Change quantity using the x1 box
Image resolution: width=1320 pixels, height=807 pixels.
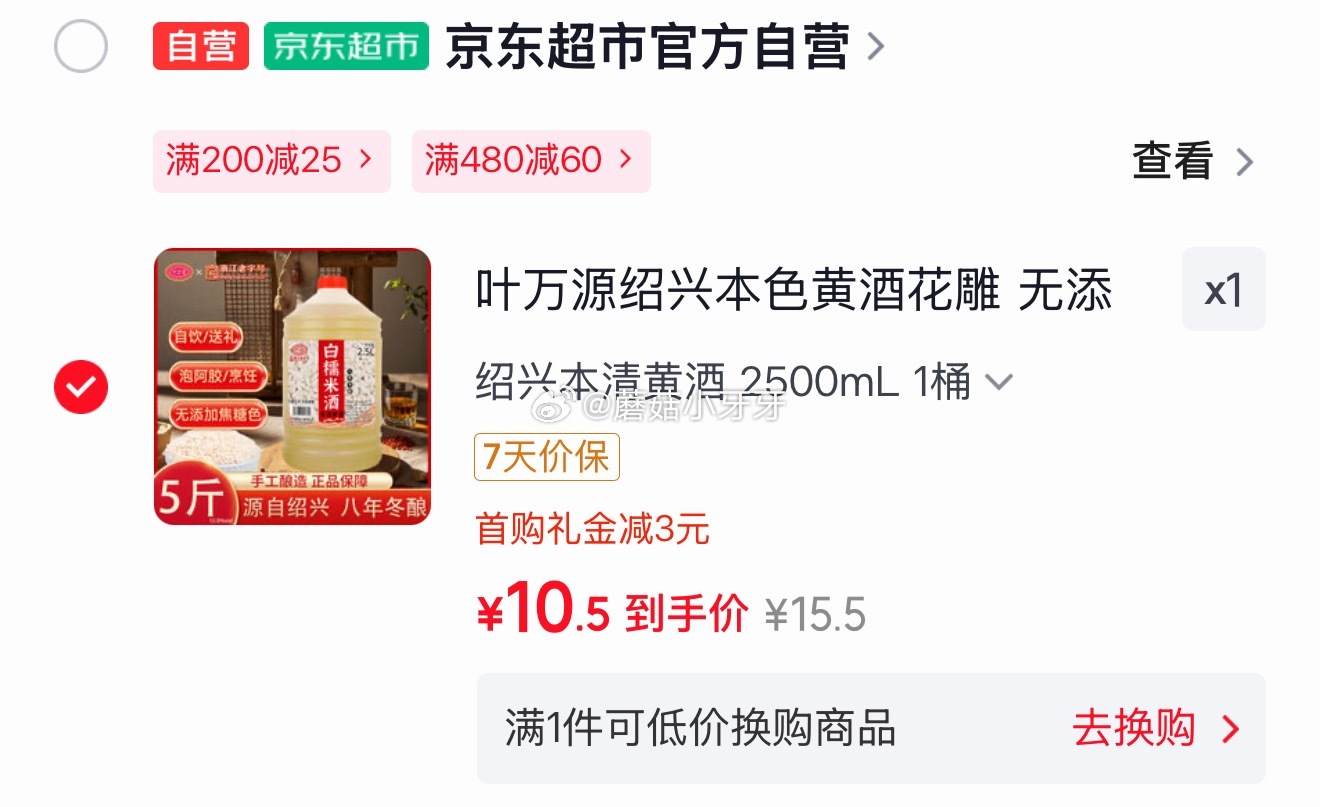tap(1223, 290)
